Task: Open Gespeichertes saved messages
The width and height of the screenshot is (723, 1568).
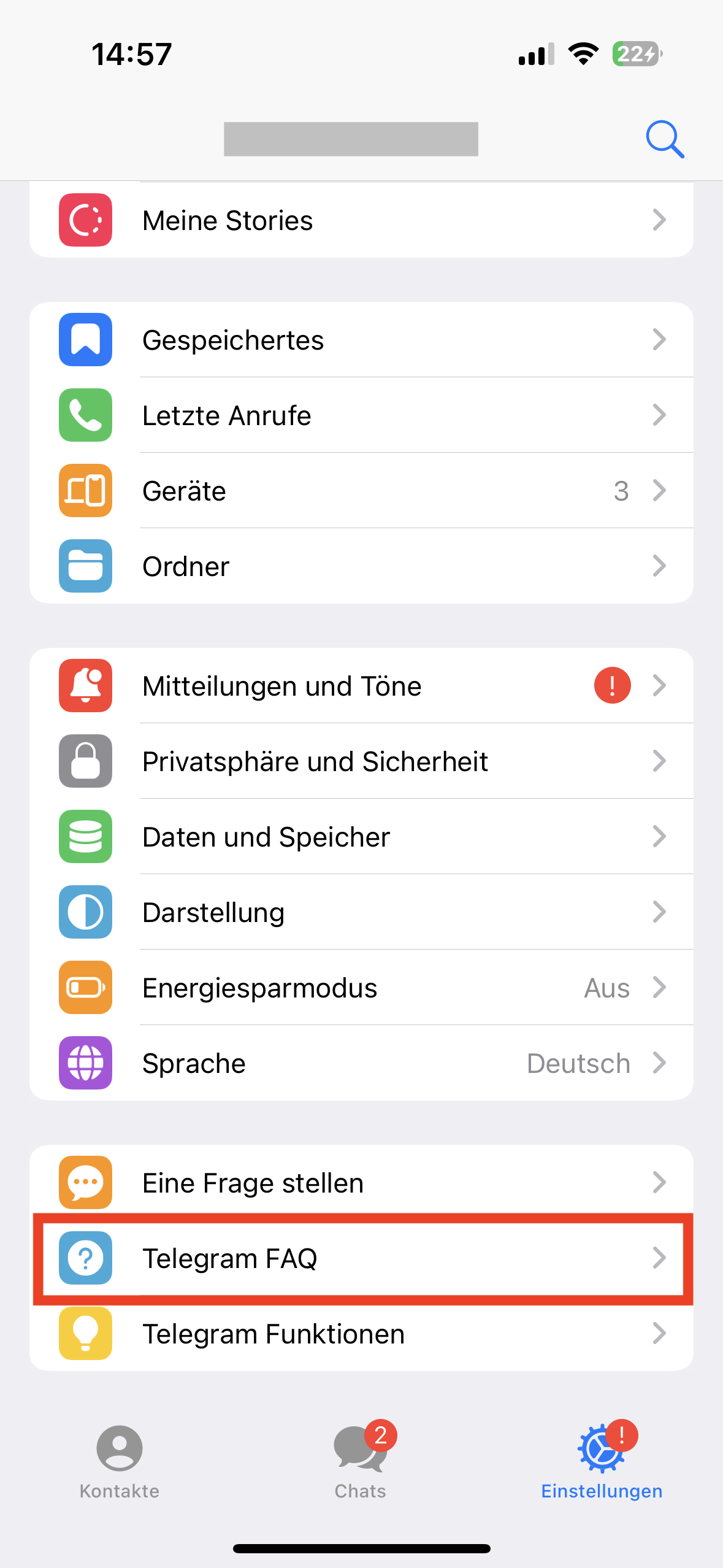Action: click(361, 340)
